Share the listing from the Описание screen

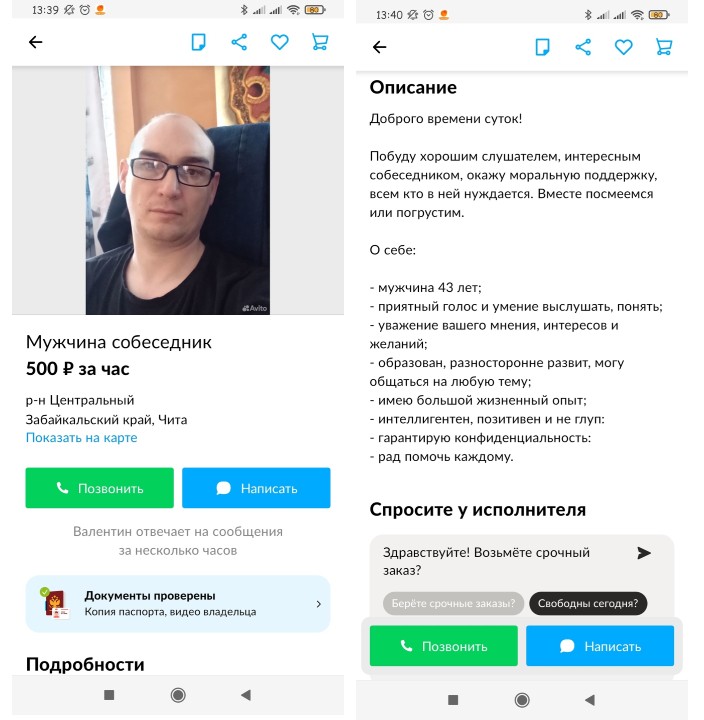pyautogui.click(x=583, y=47)
